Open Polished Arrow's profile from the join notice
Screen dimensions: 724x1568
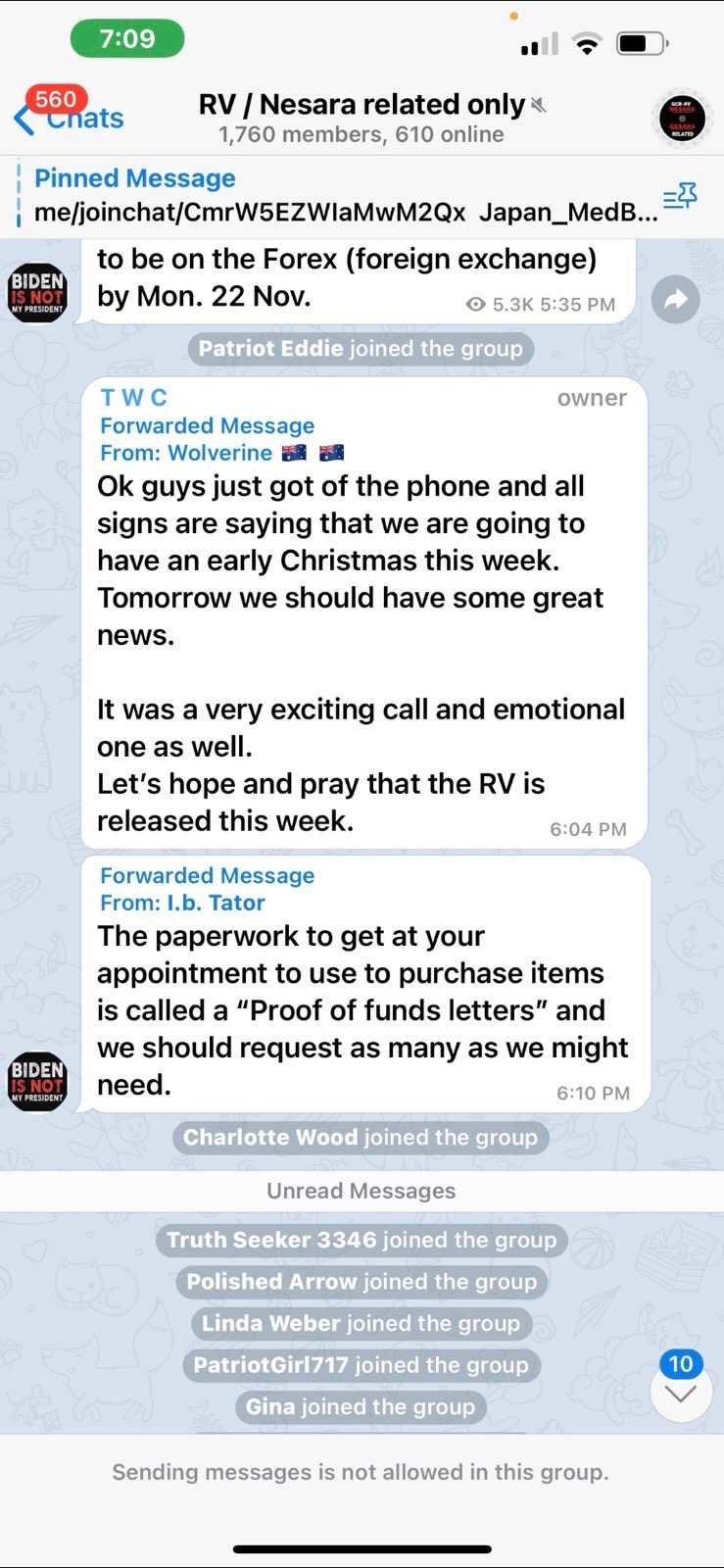pos(271,1282)
